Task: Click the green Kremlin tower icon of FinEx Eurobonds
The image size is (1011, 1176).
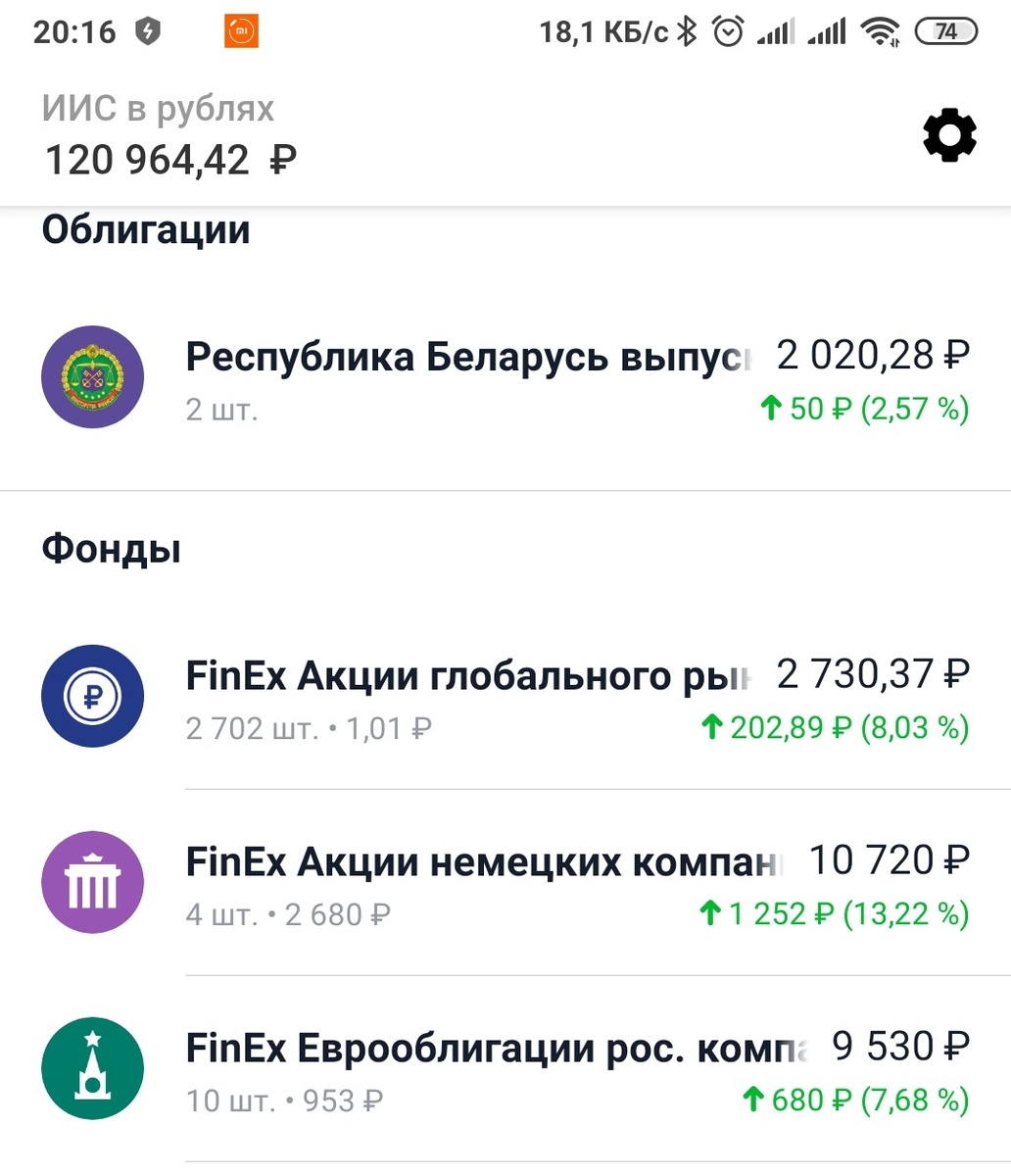Action: point(91,1068)
